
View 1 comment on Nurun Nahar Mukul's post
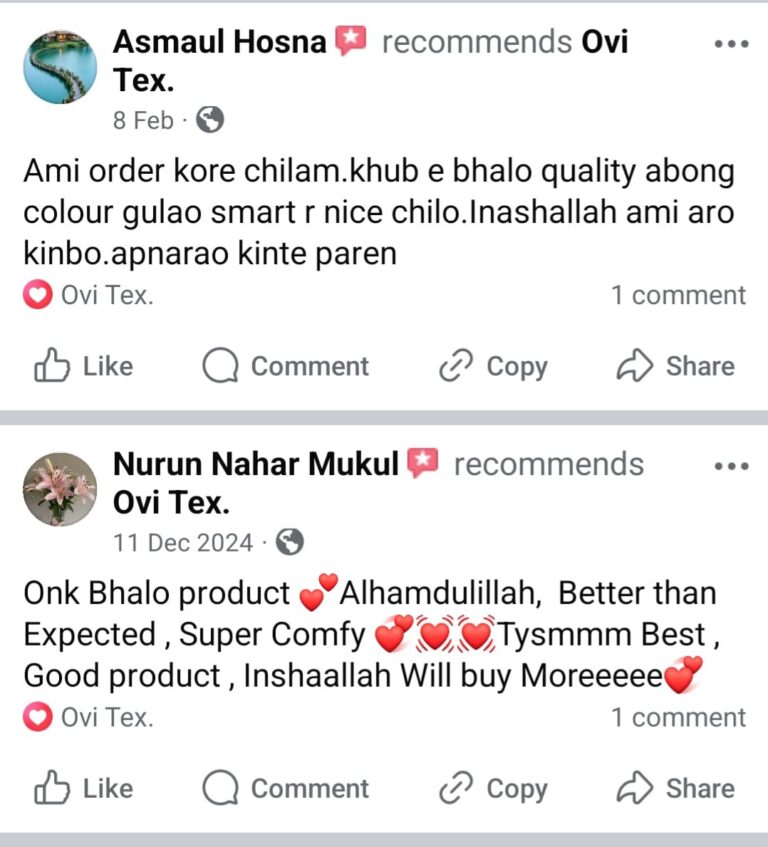(x=678, y=718)
